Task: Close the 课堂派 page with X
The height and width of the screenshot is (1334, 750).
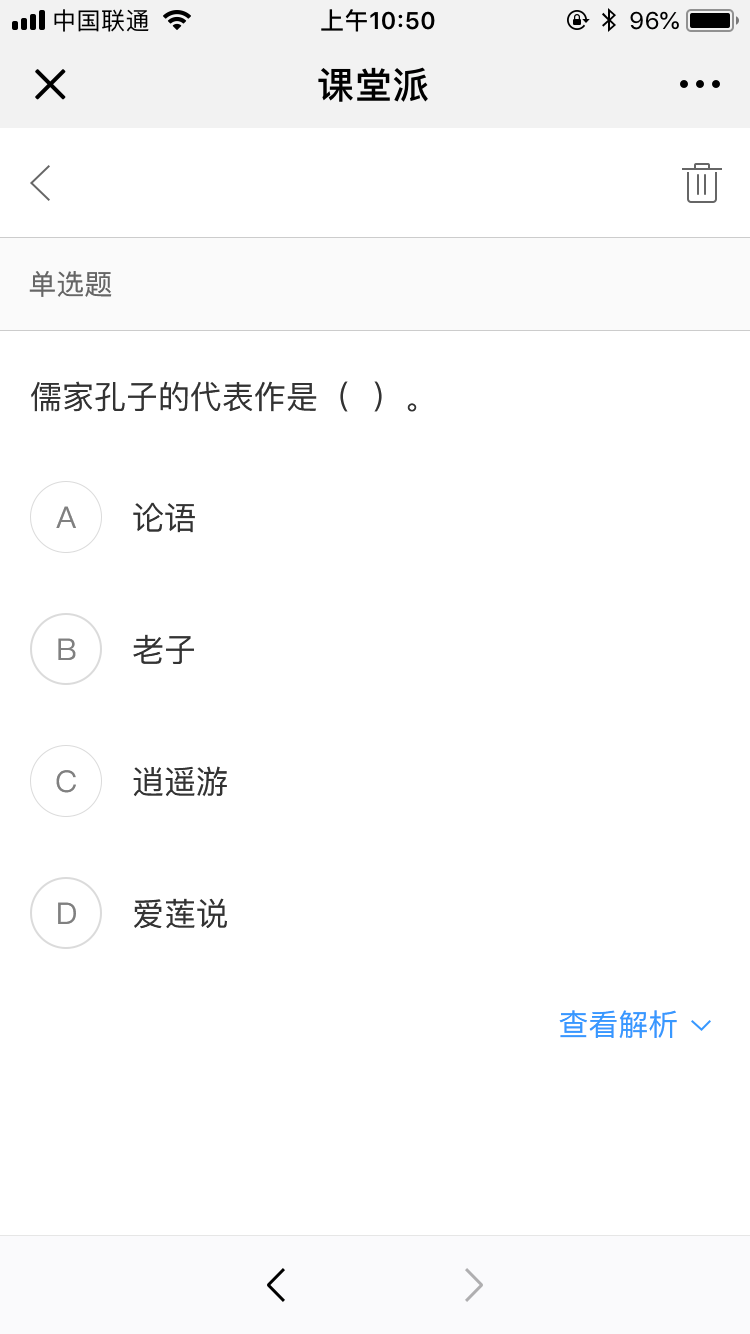Action: click(x=50, y=84)
